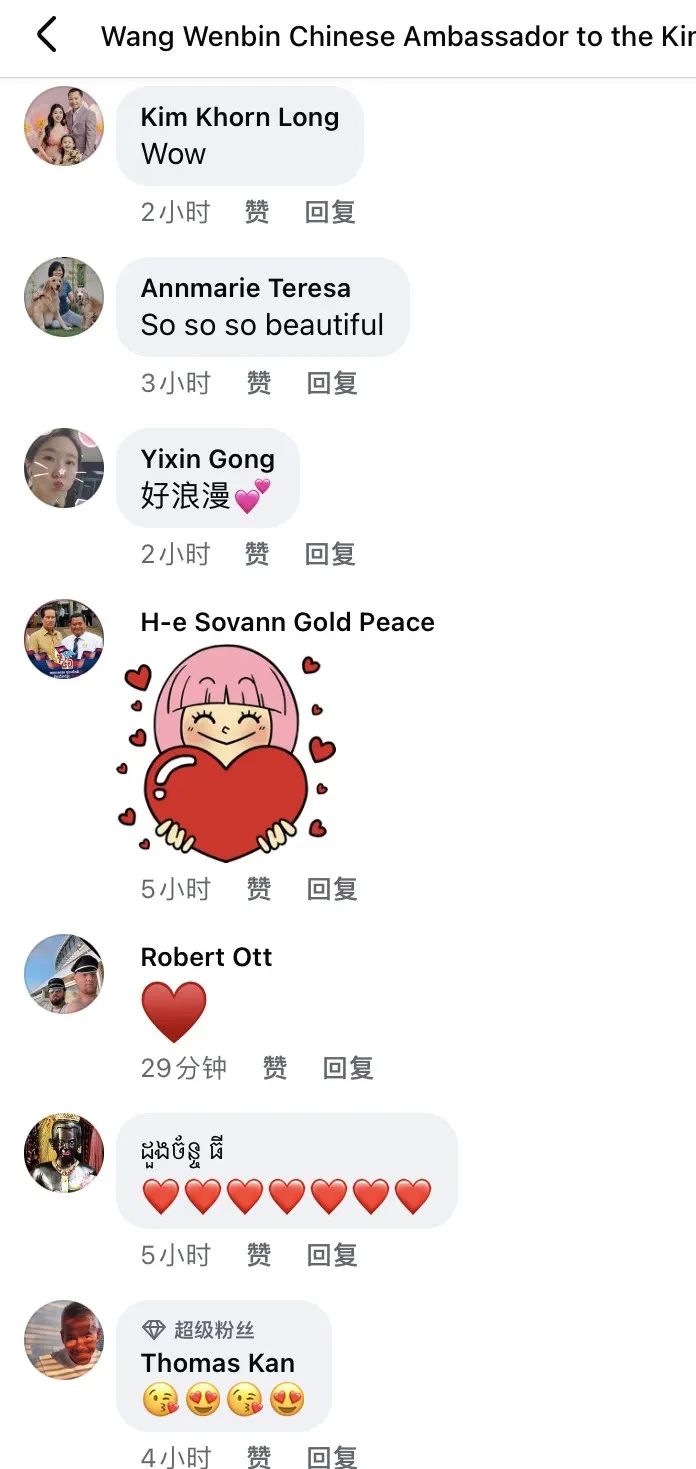Open Thomas Kan's avatar

click(x=64, y=1340)
